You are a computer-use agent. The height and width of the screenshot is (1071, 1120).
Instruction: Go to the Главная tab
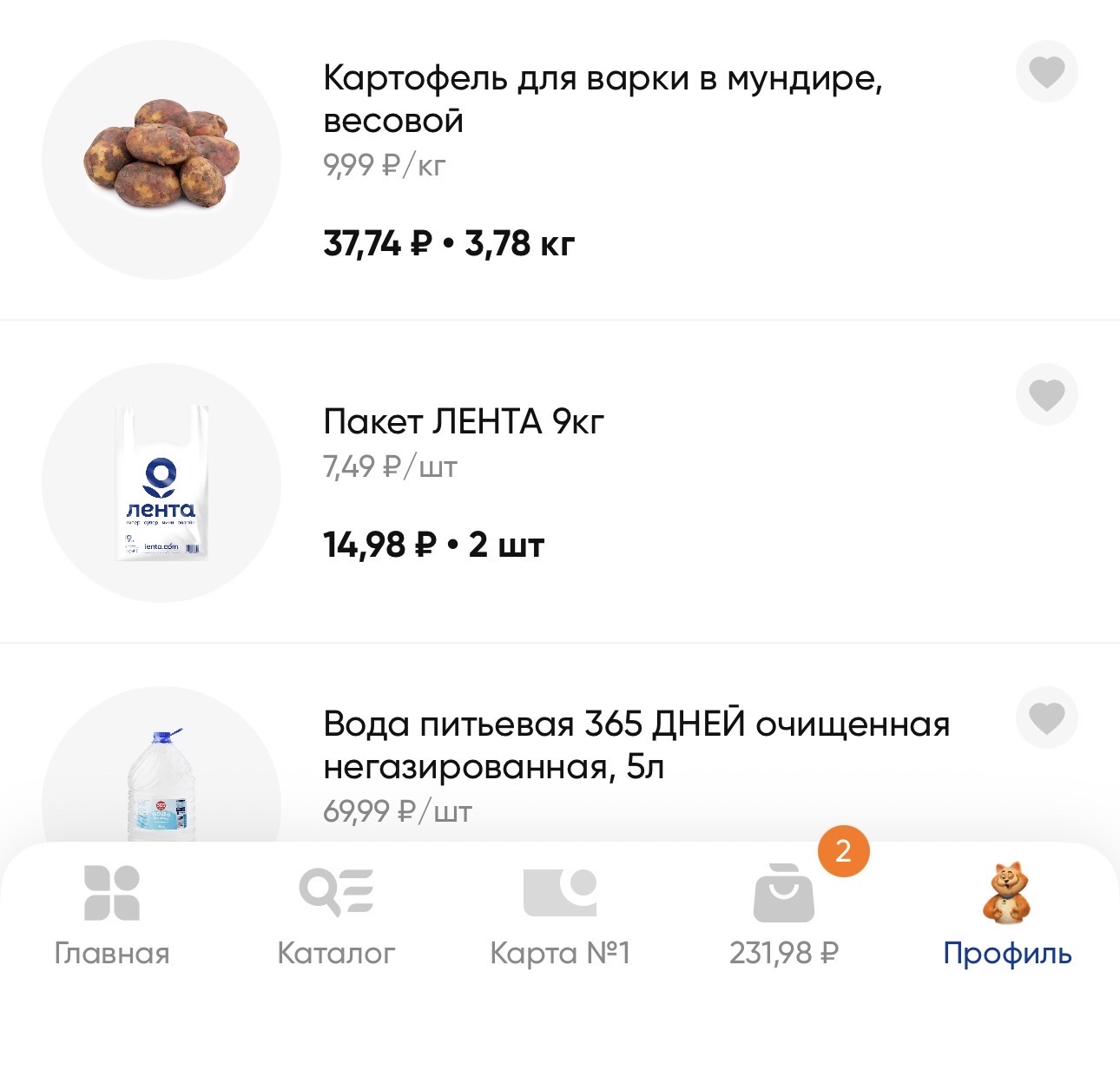(x=112, y=916)
